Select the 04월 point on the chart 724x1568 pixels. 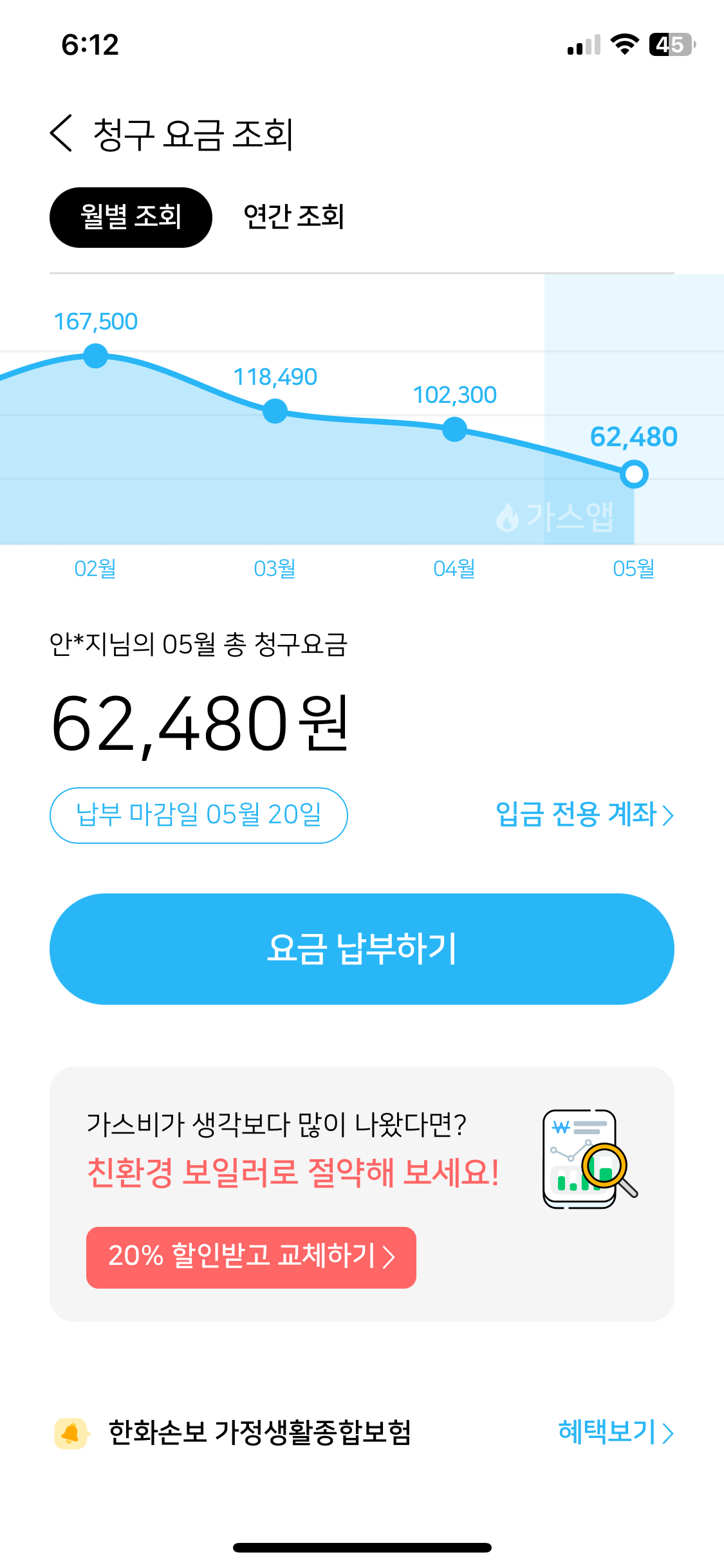pos(455,429)
